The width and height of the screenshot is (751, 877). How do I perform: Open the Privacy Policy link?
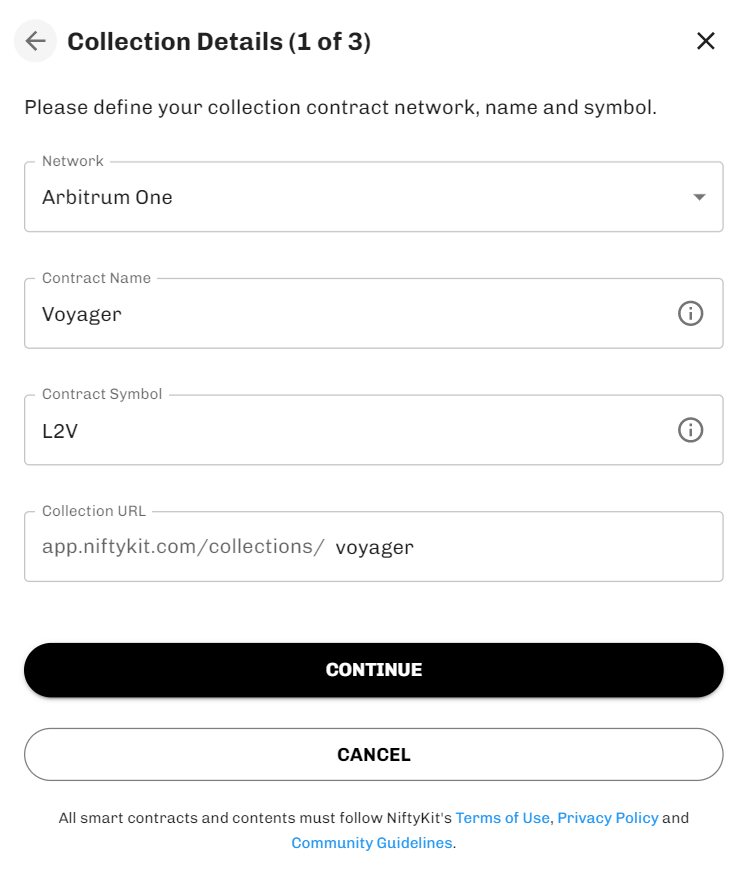(608, 818)
